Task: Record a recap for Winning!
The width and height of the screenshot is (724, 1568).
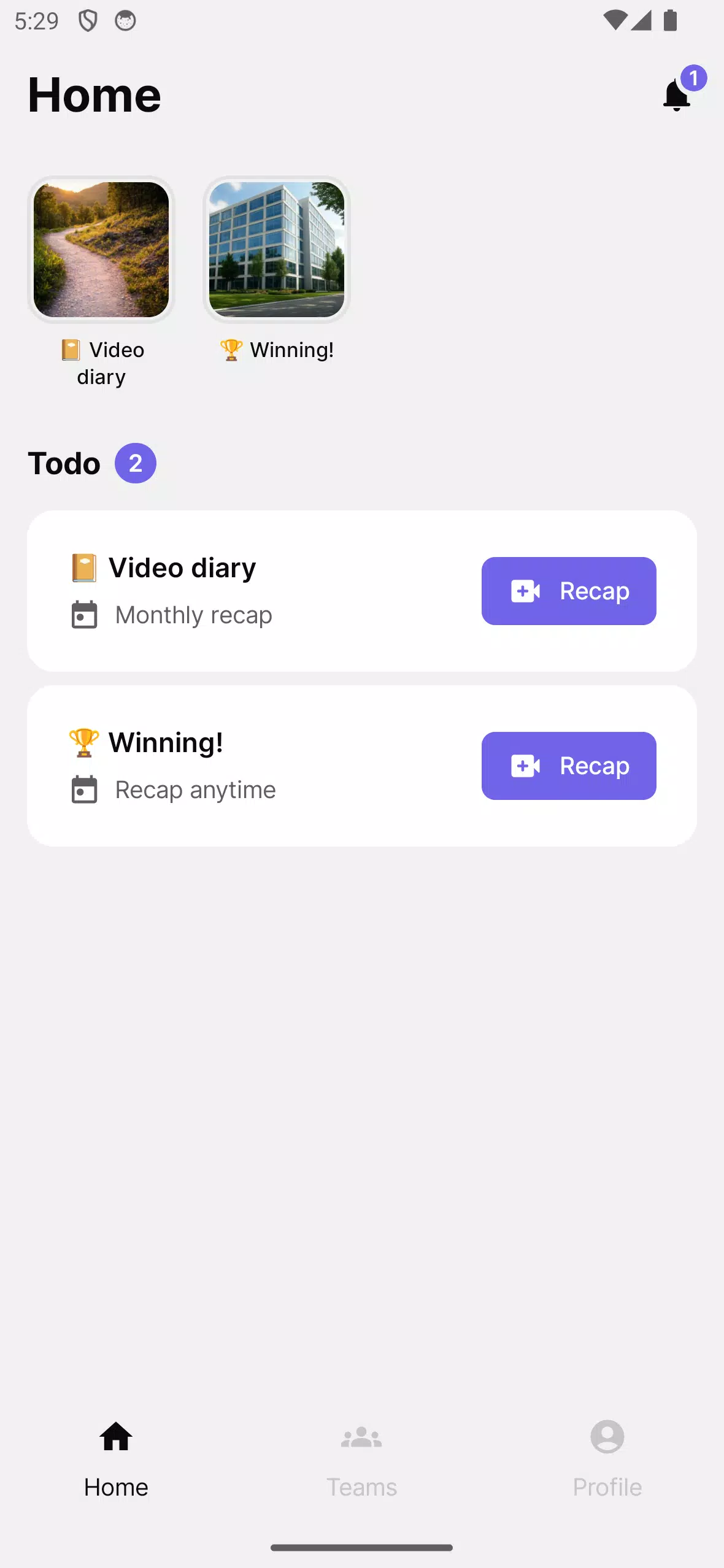Action: pos(568,766)
